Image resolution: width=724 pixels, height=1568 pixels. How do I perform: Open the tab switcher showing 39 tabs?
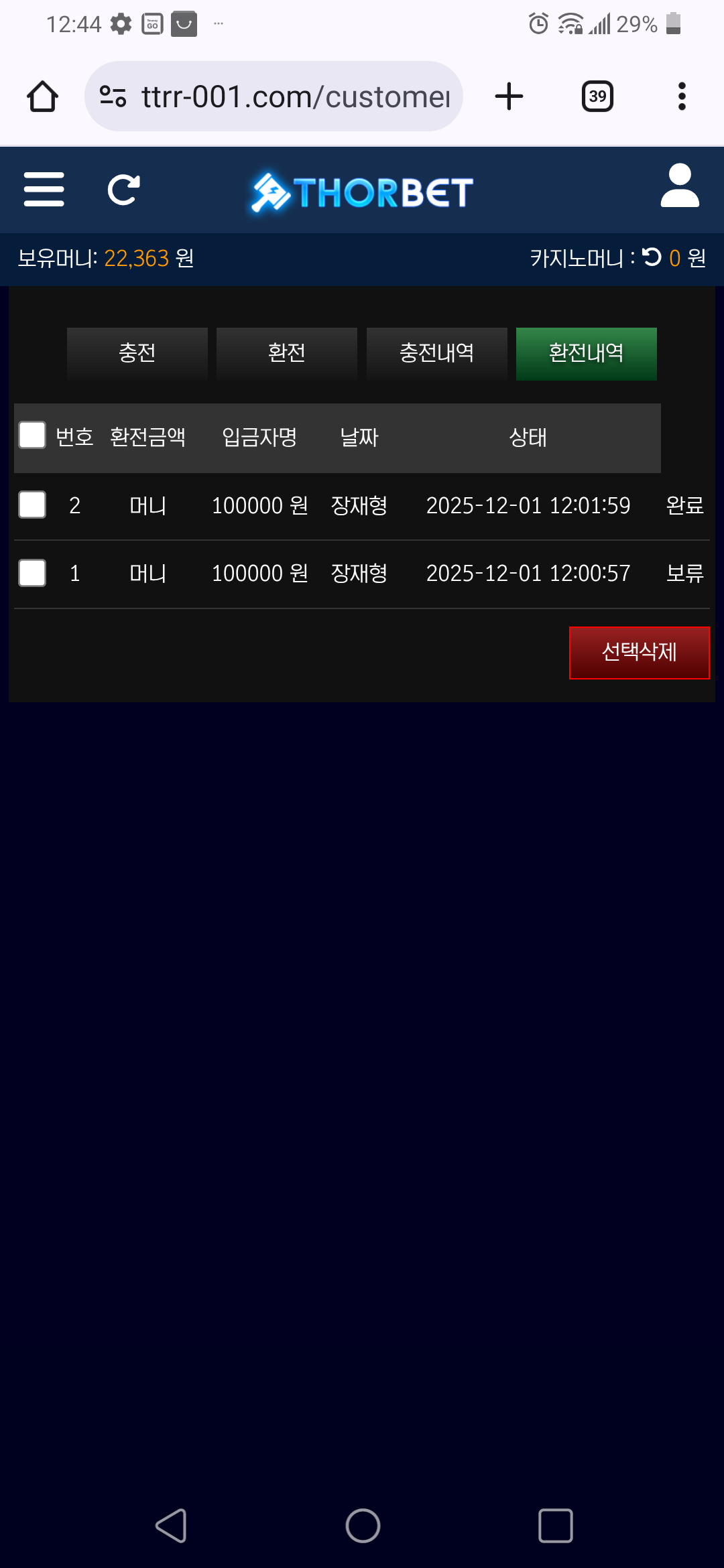coord(597,96)
